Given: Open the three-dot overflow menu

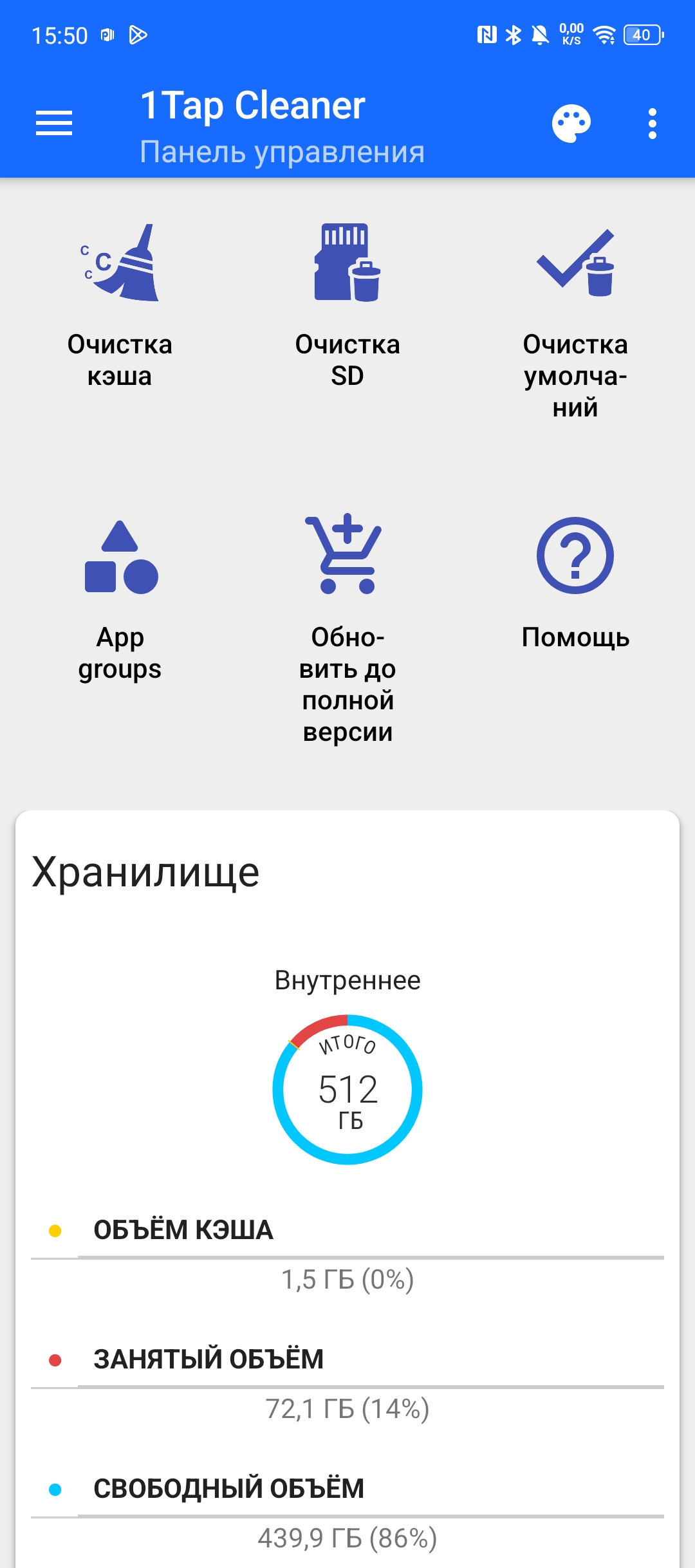Looking at the screenshot, I should (x=653, y=123).
